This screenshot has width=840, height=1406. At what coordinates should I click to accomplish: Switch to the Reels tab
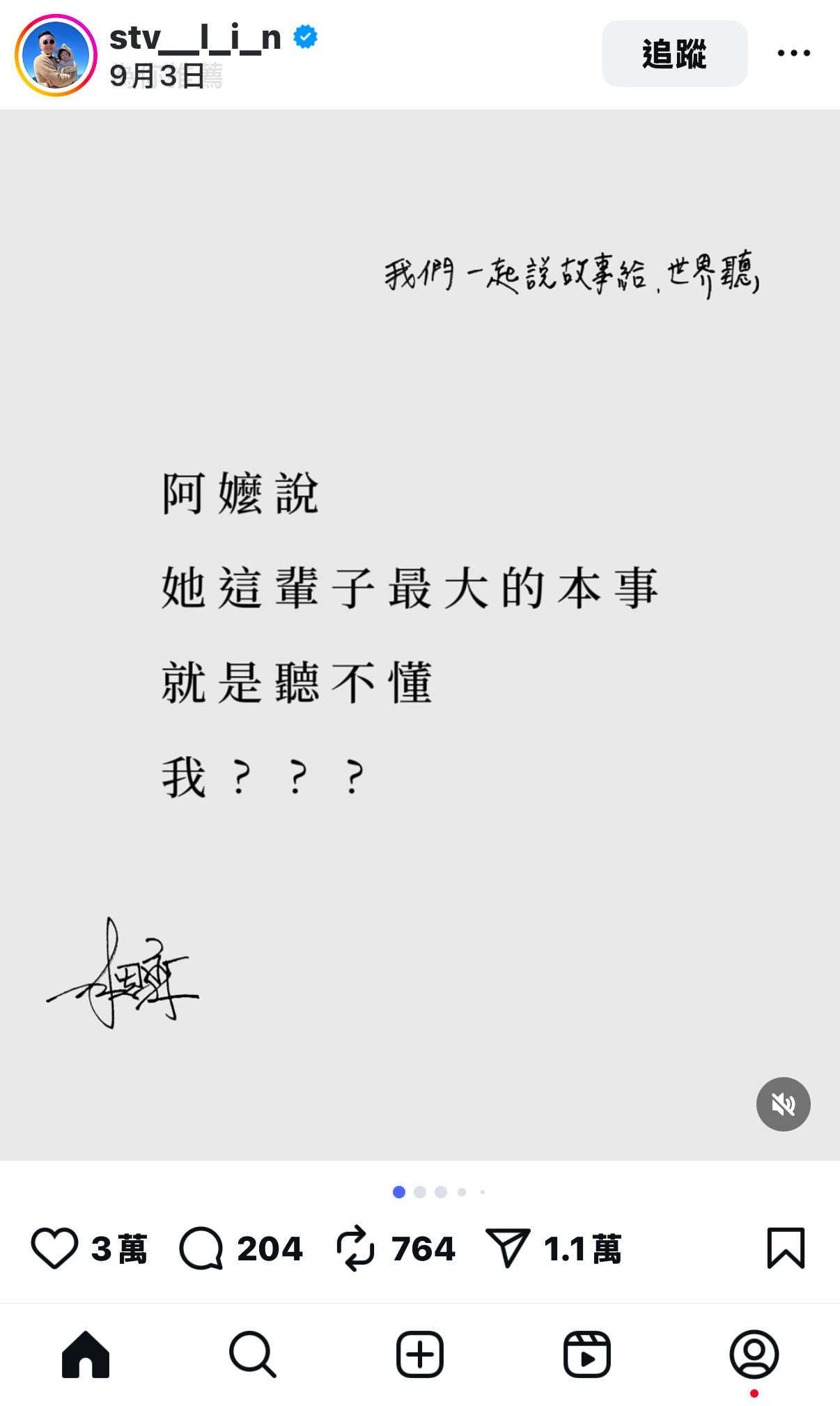click(x=586, y=1354)
